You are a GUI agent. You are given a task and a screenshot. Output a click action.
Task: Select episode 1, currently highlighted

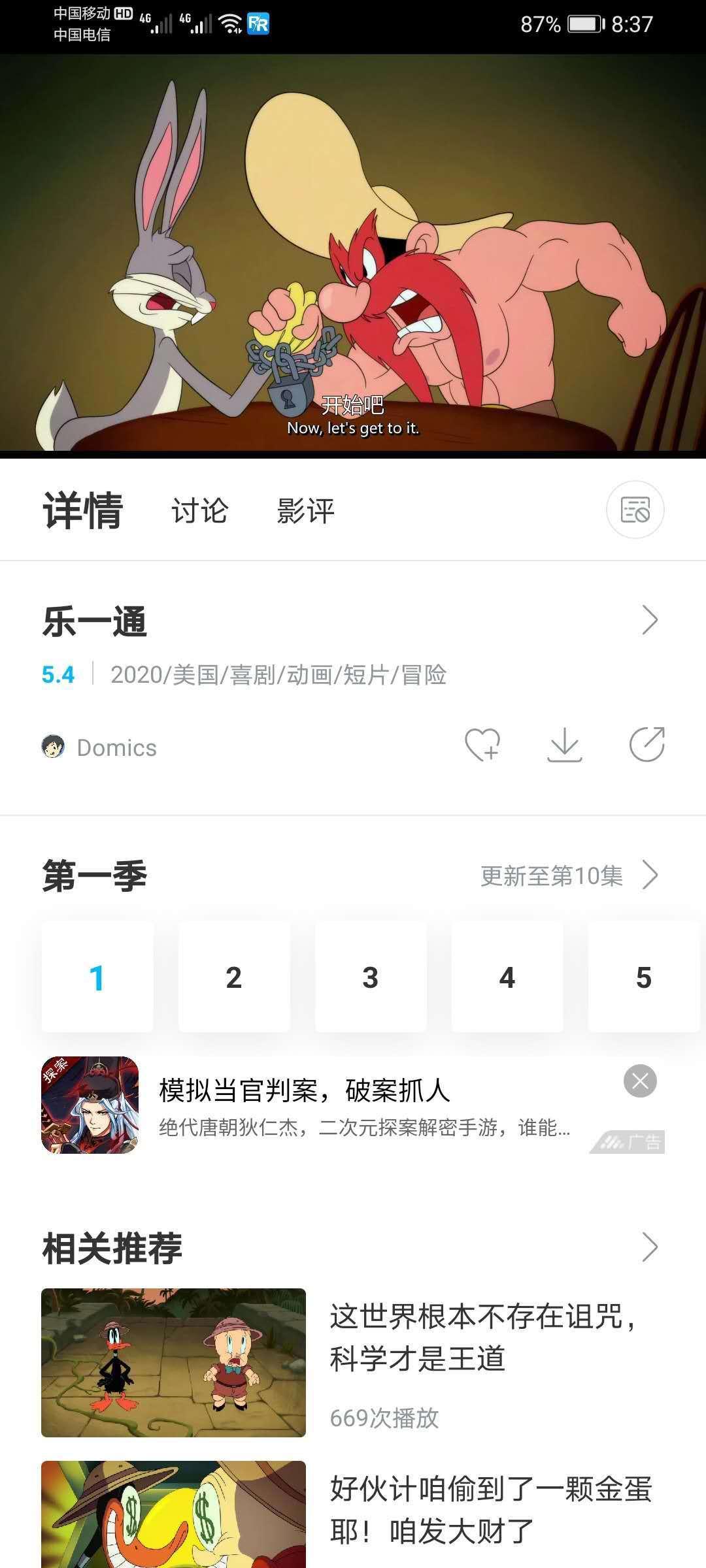point(97,977)
